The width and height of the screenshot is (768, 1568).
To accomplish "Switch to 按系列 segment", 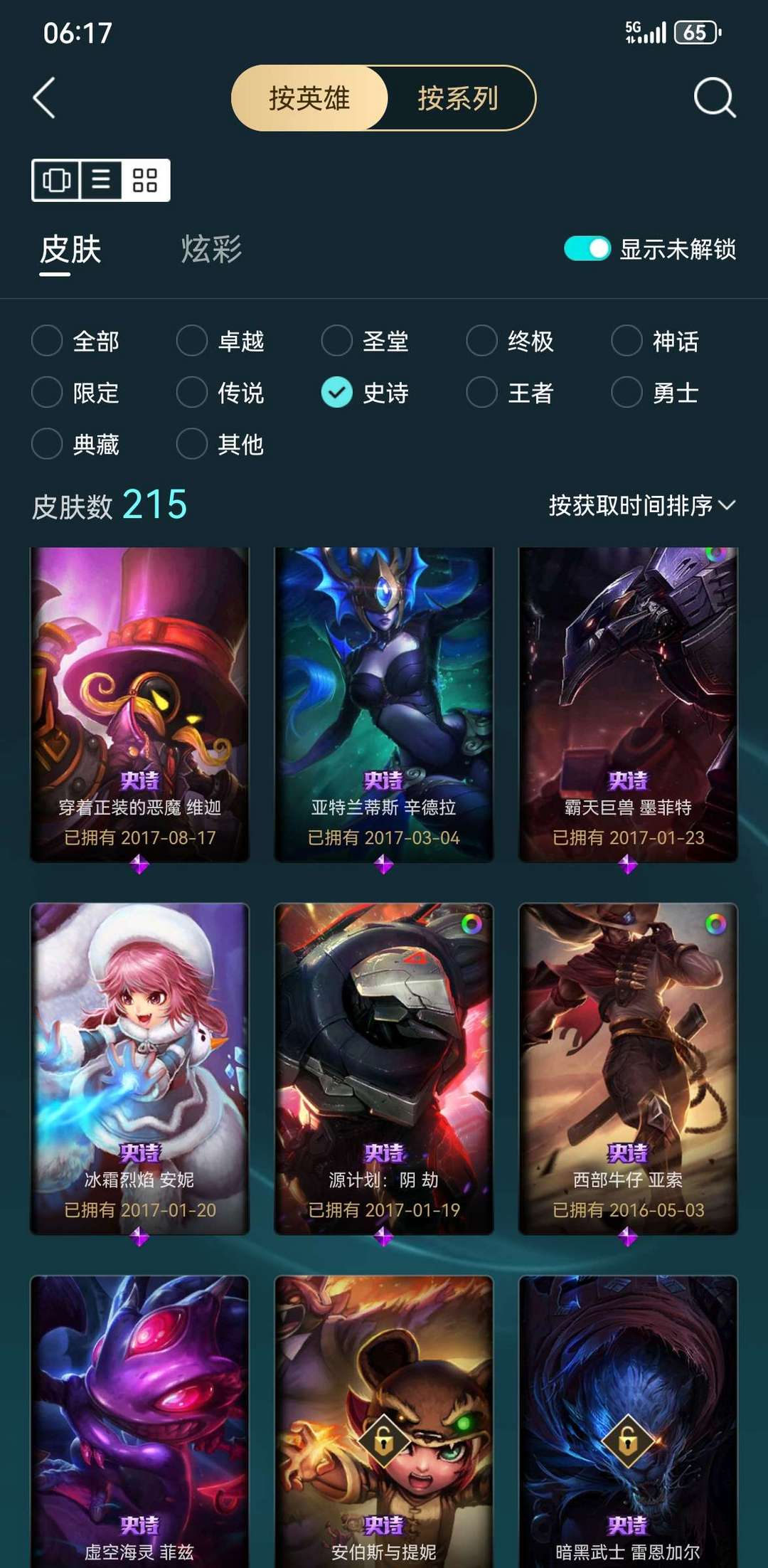I will [458, 98].
